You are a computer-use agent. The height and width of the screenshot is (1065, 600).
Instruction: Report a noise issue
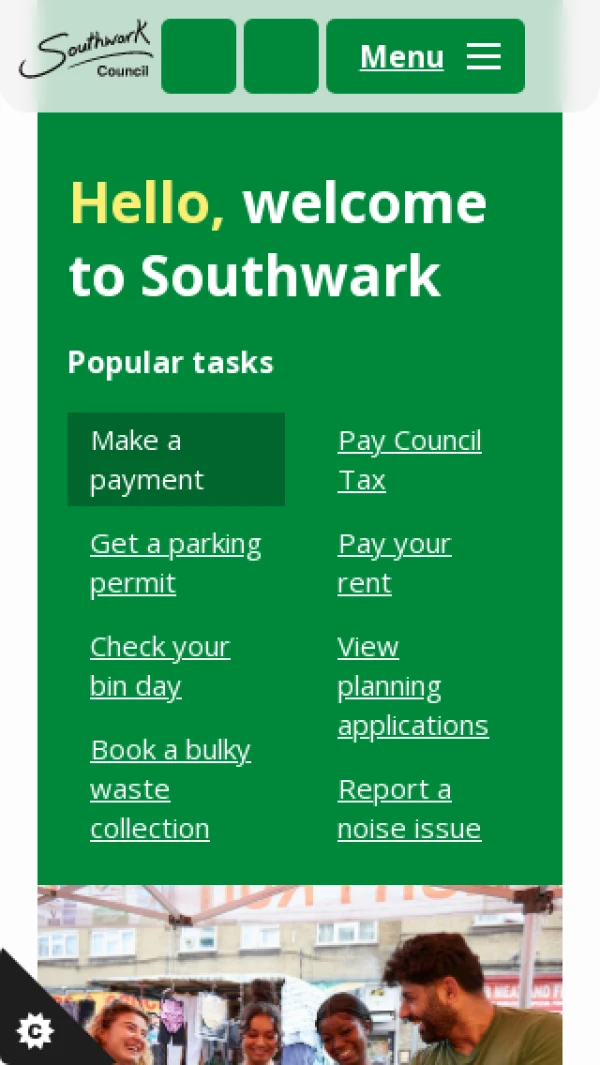pos(409,809)
